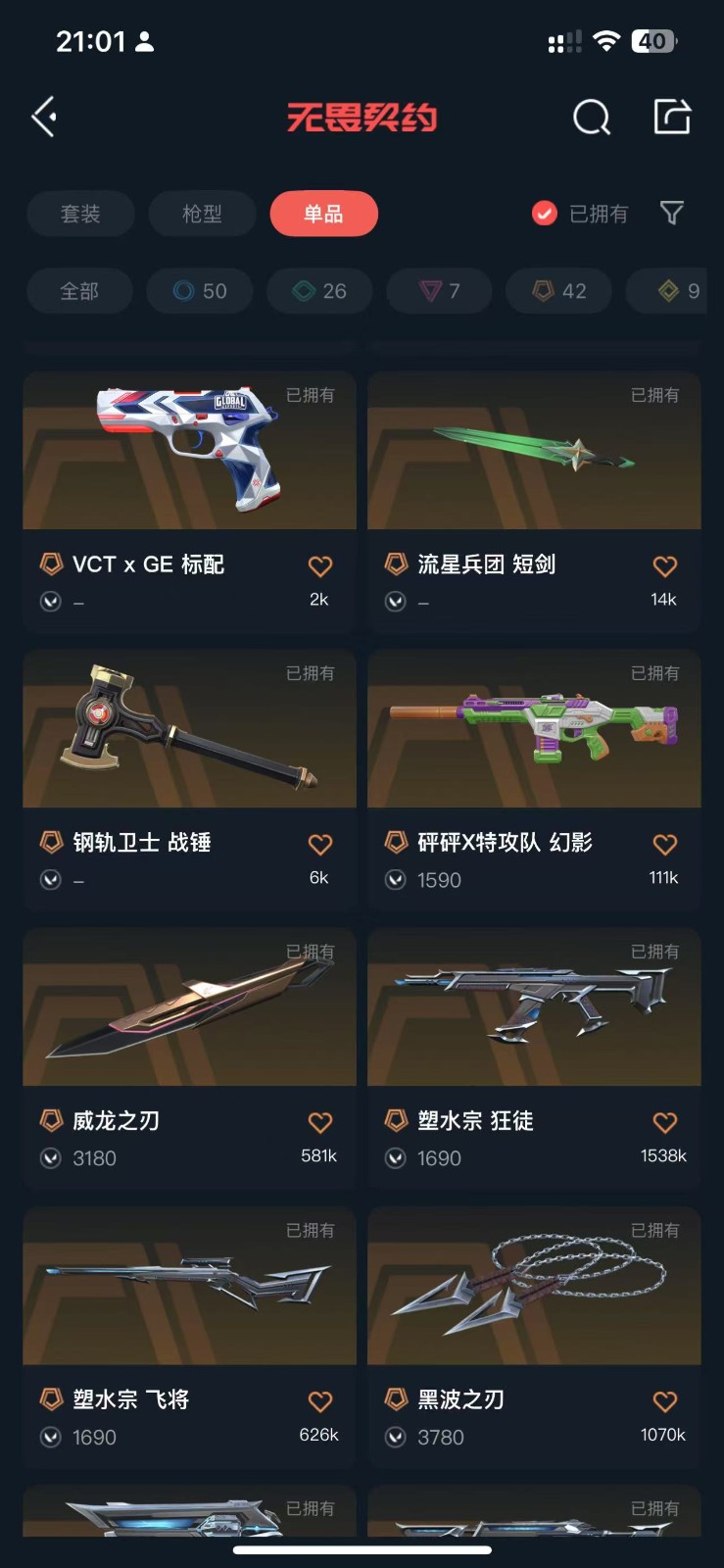Select the 全部 filter chip

pos(79,291)
